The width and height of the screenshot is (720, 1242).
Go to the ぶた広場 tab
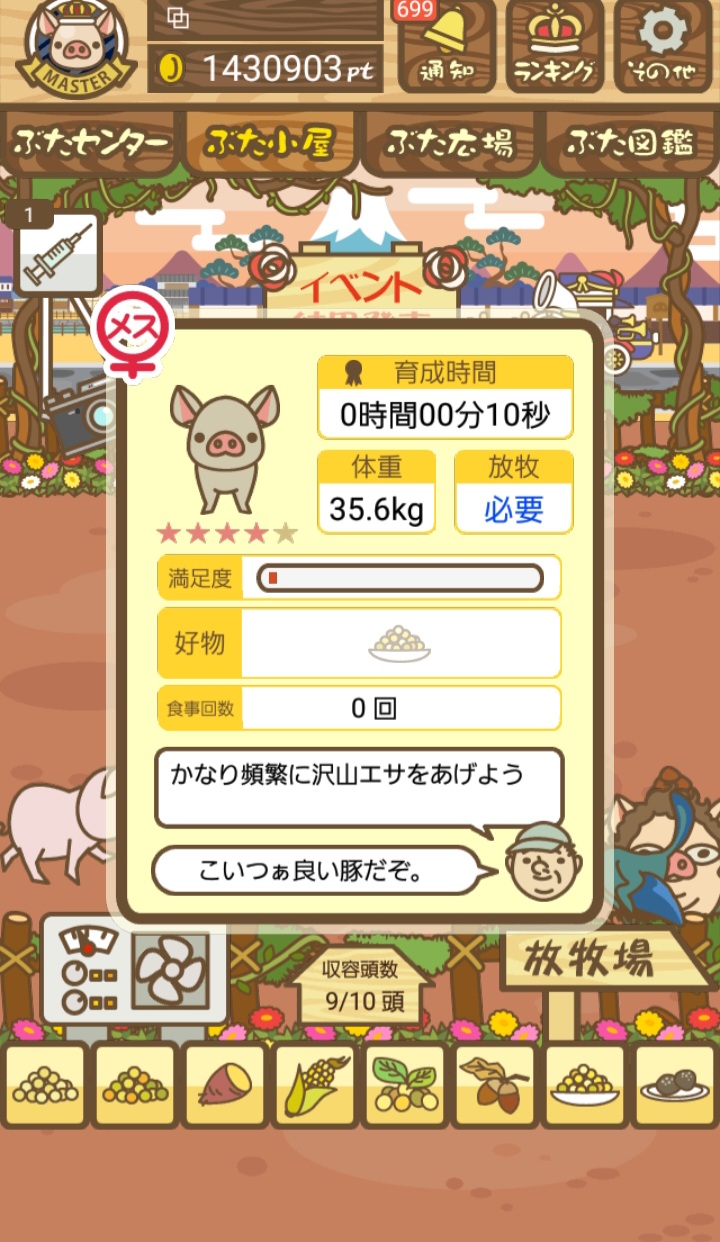click(450, 143)
